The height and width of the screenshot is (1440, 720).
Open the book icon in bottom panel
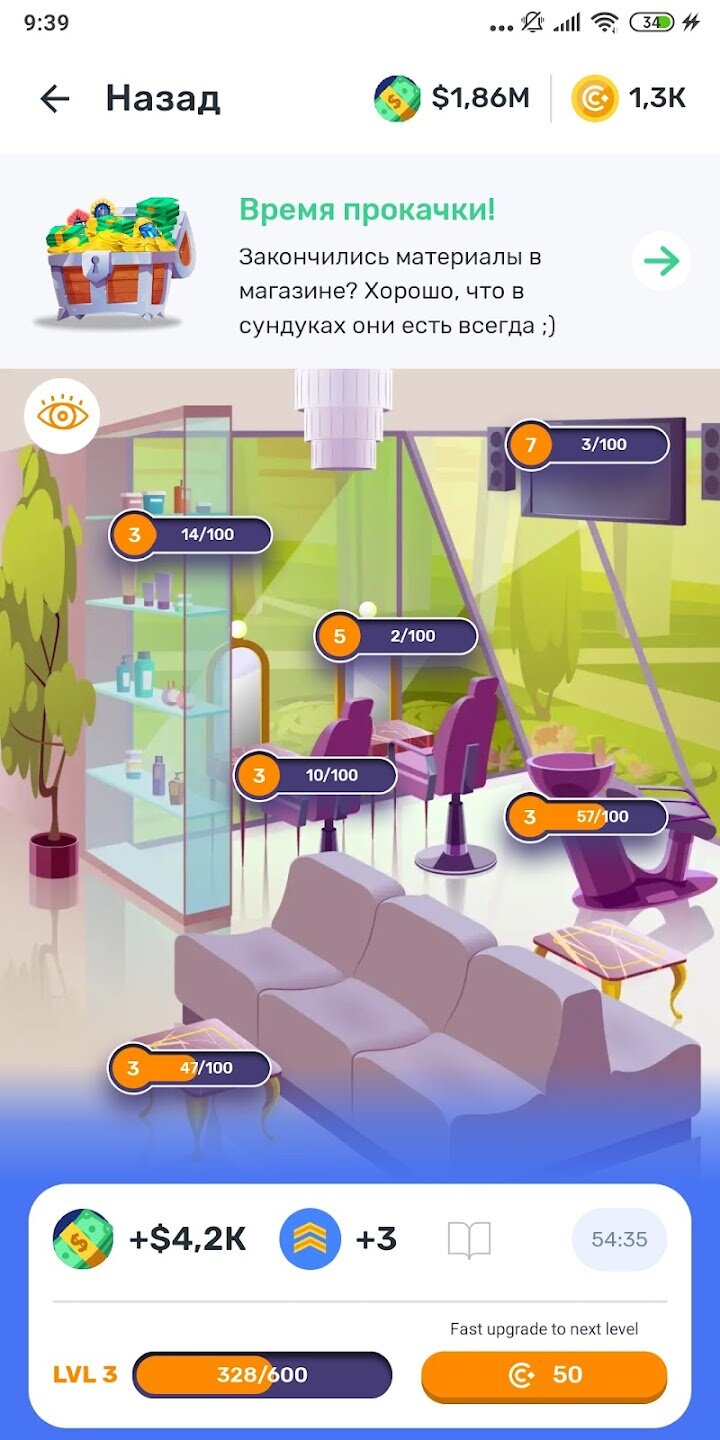coord(469,1240)
